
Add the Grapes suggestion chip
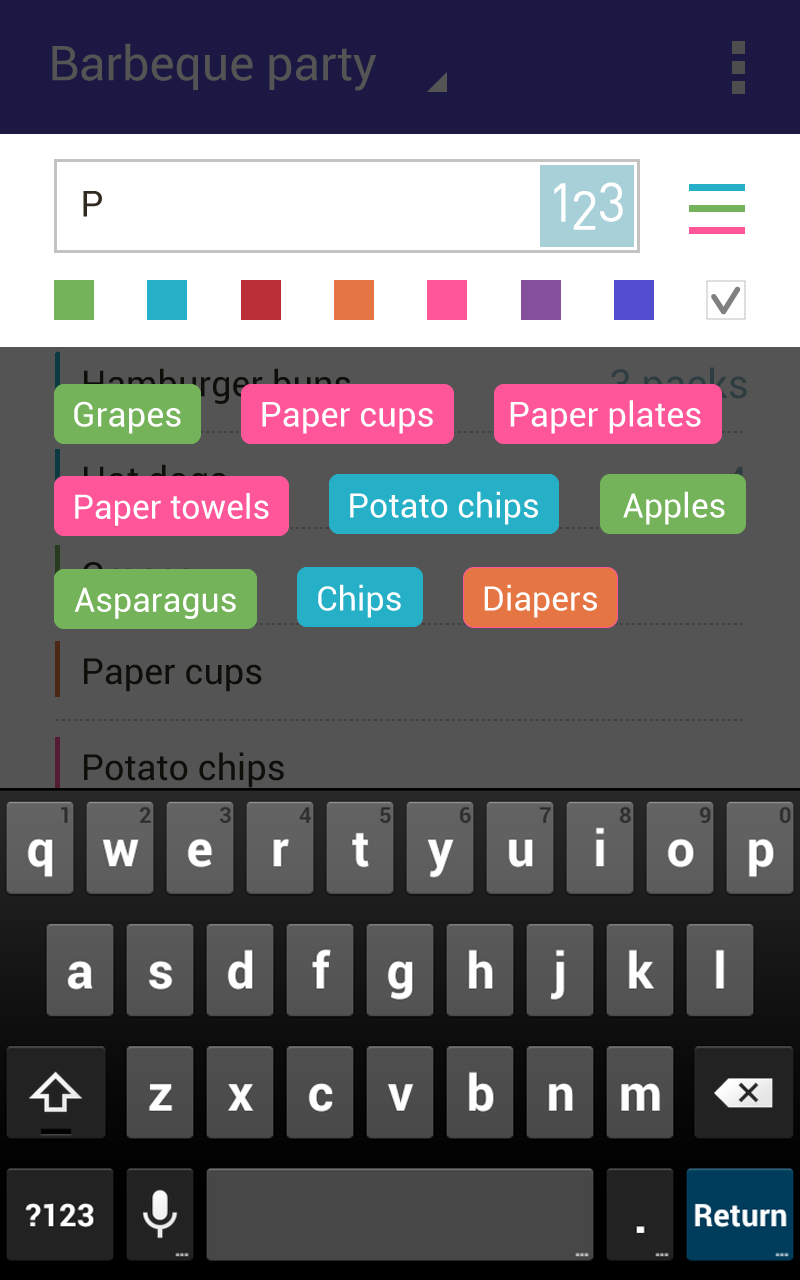point(127,415)
